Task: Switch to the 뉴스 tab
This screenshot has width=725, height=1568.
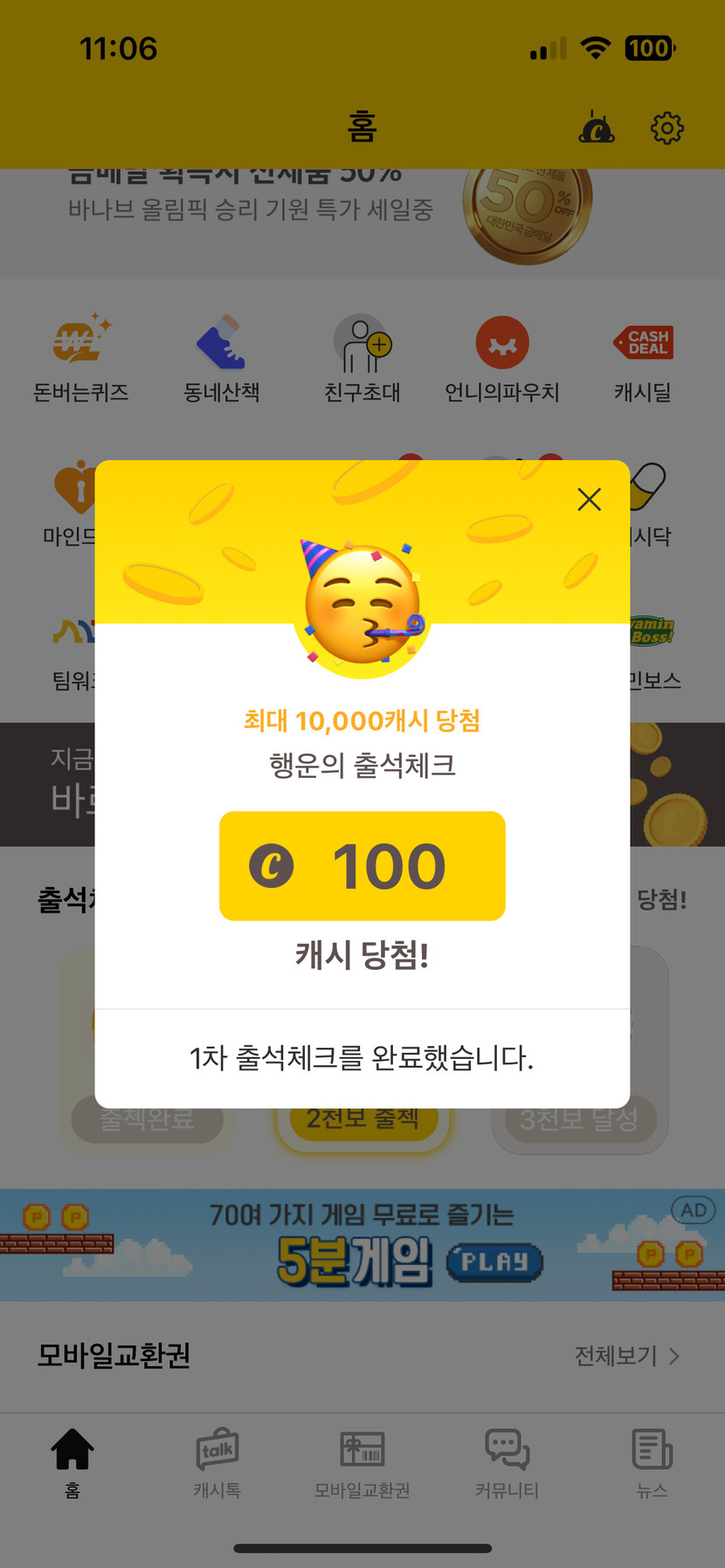Action: point(652,1463)
